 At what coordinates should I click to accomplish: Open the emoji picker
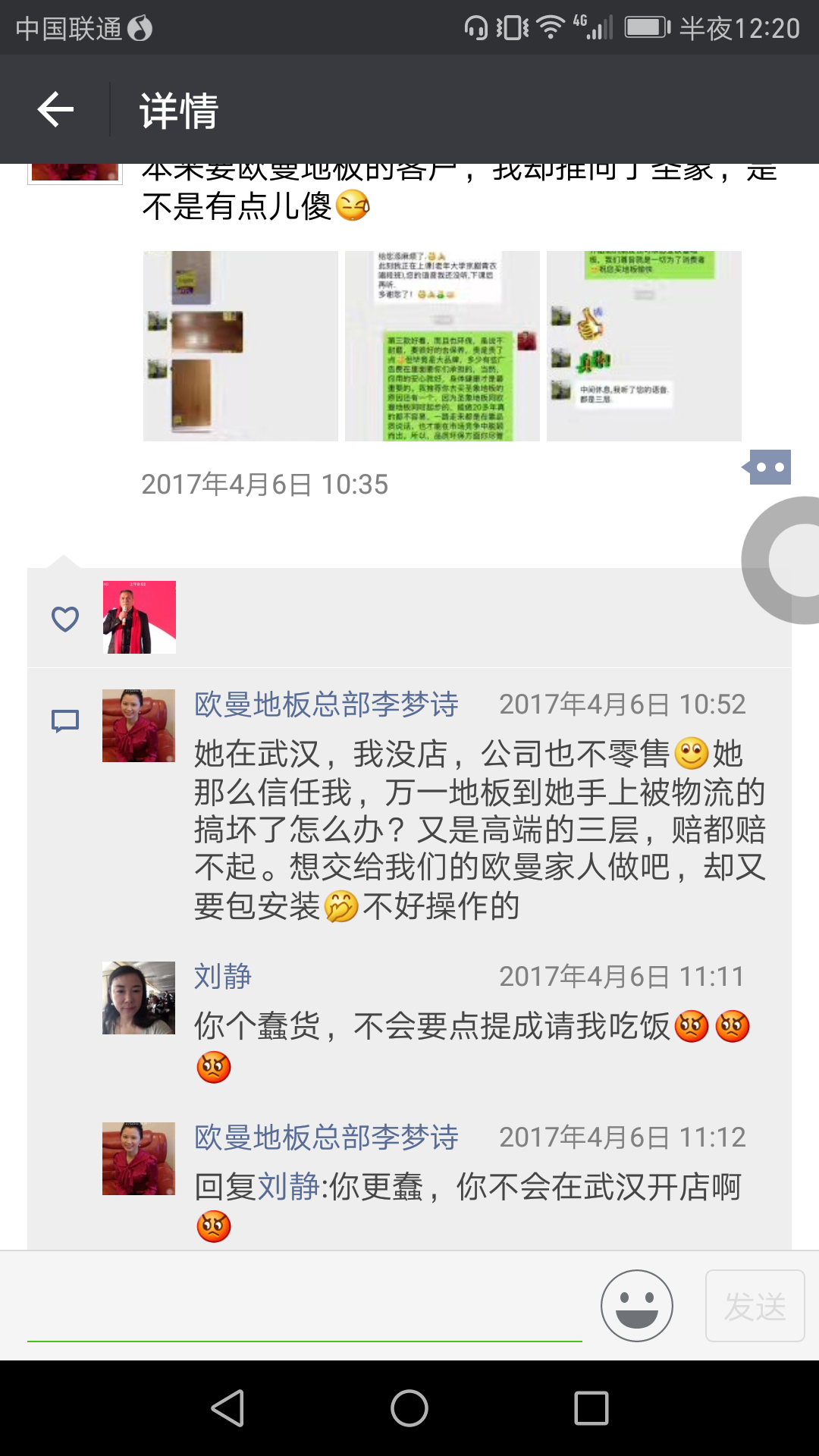(636, 1306)
